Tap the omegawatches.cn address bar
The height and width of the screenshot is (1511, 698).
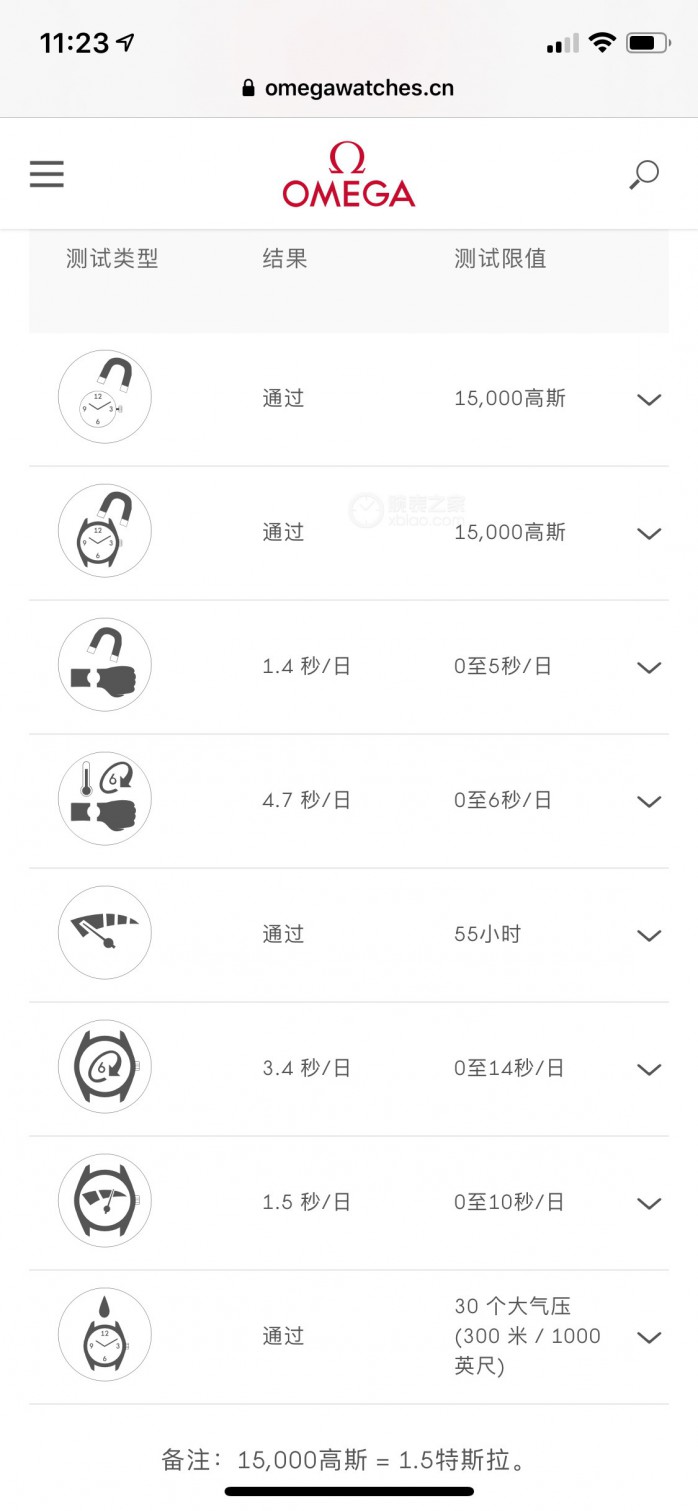348,88
